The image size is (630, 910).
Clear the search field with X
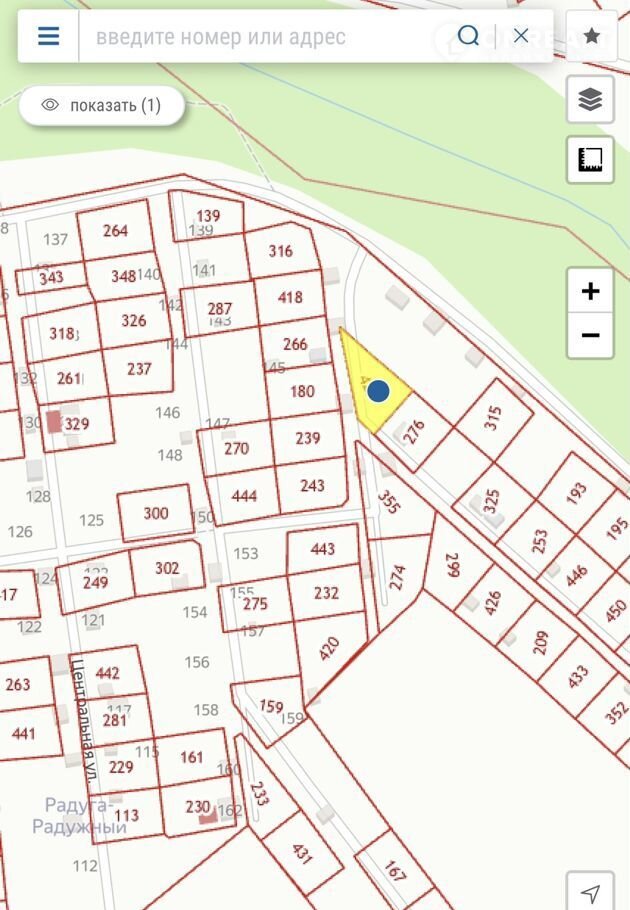tap(521, 36)
